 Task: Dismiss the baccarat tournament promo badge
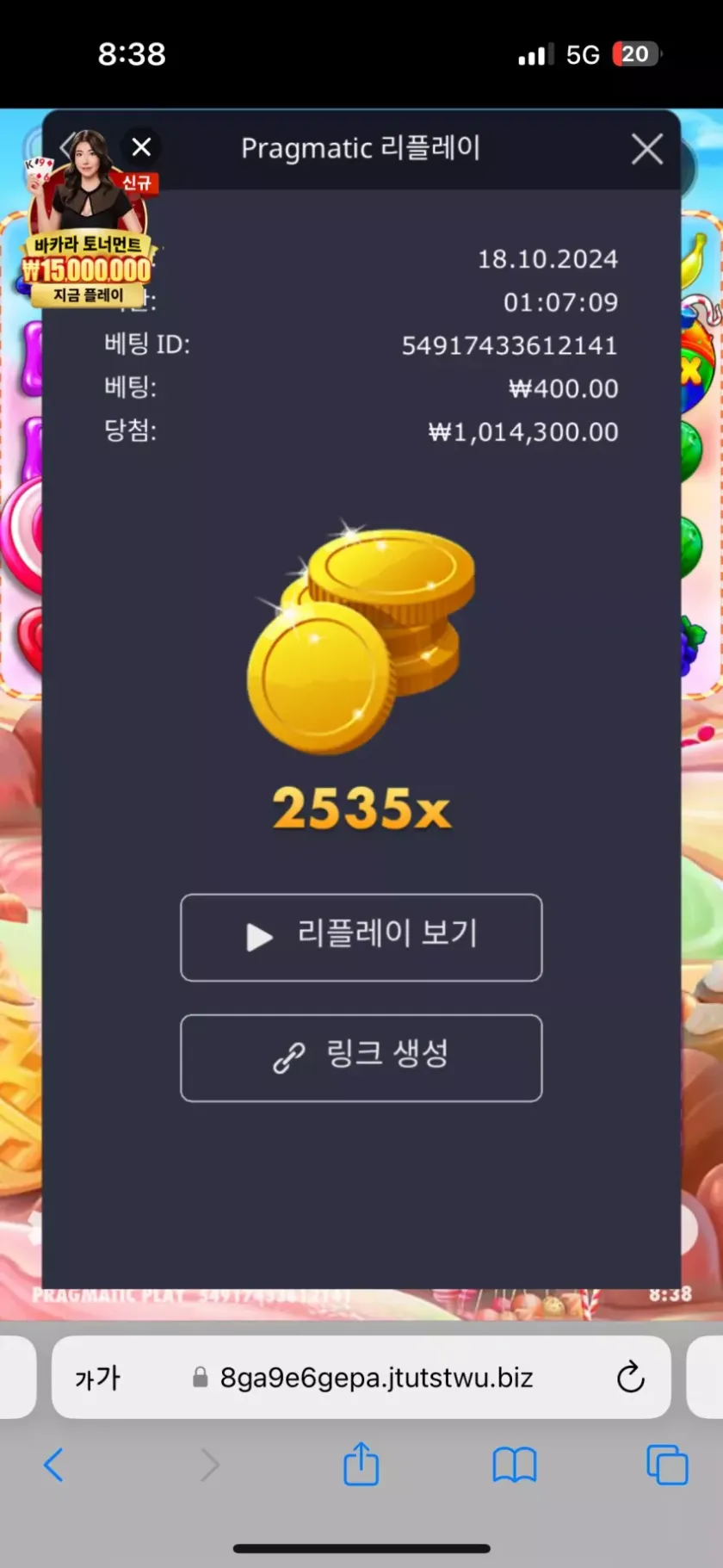pos(141,147)
